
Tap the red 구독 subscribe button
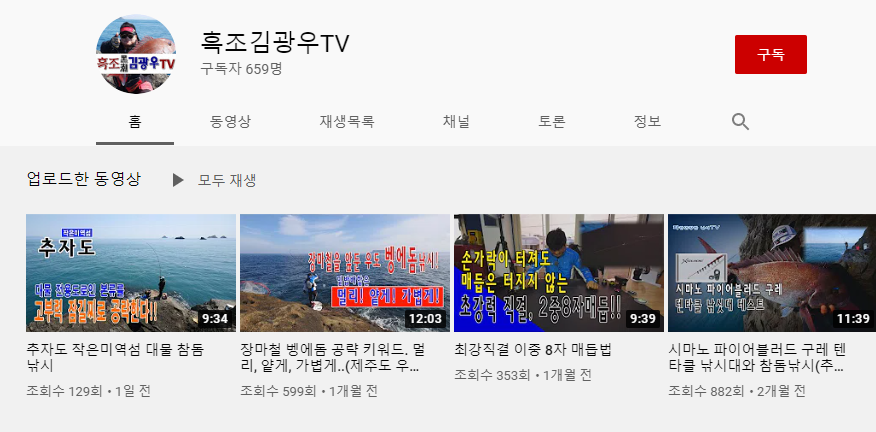coord(770,54)
